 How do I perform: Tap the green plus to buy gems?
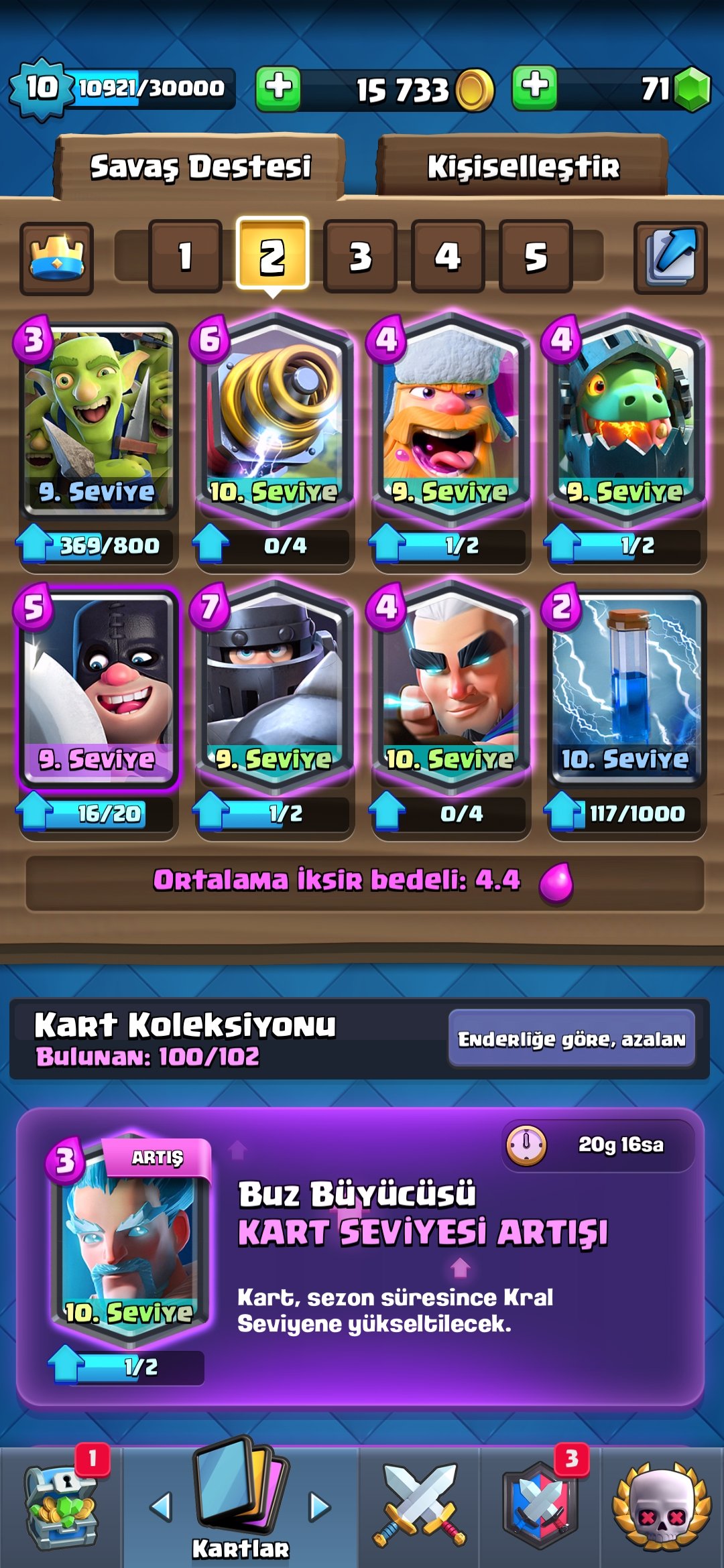click(534, 88)
